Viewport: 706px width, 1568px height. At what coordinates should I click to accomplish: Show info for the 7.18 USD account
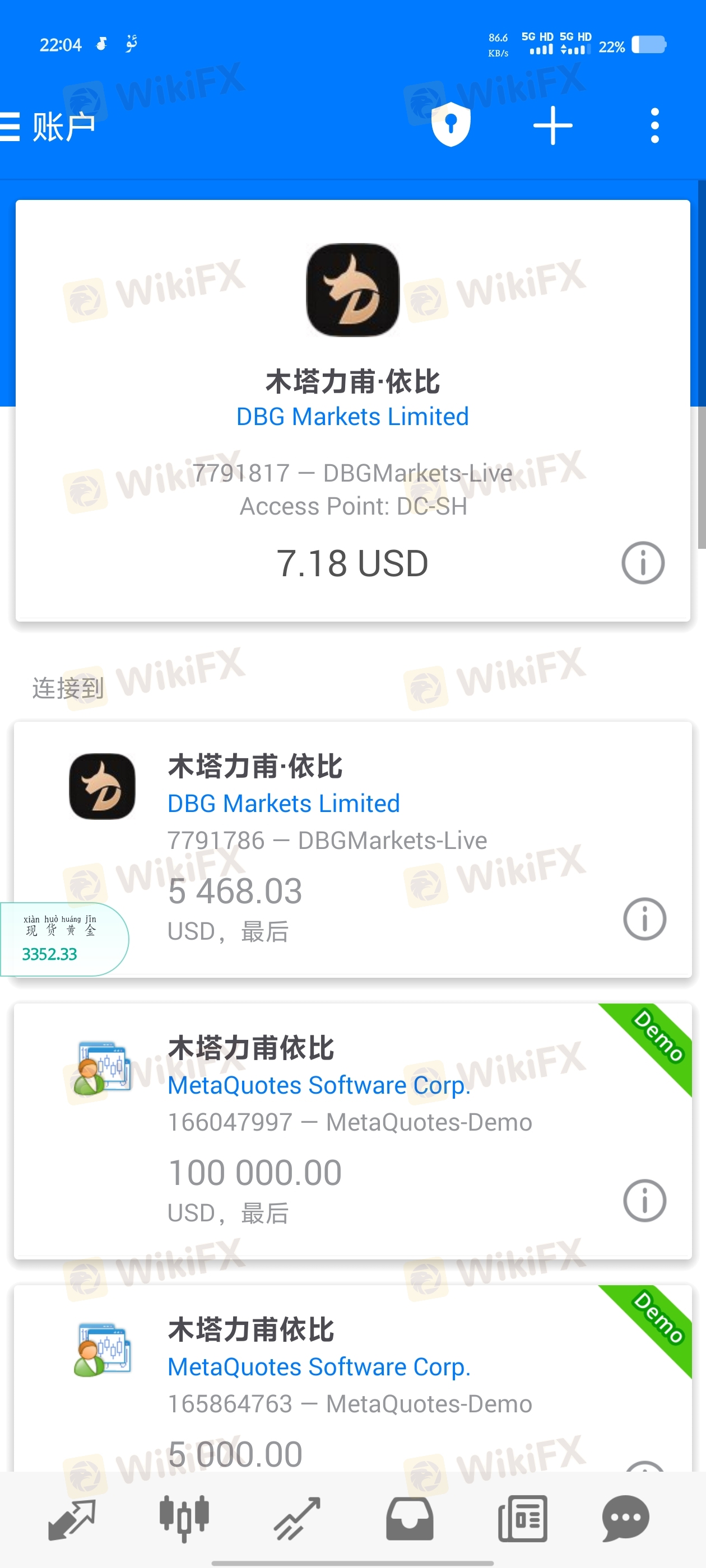[x=643, y=563]
